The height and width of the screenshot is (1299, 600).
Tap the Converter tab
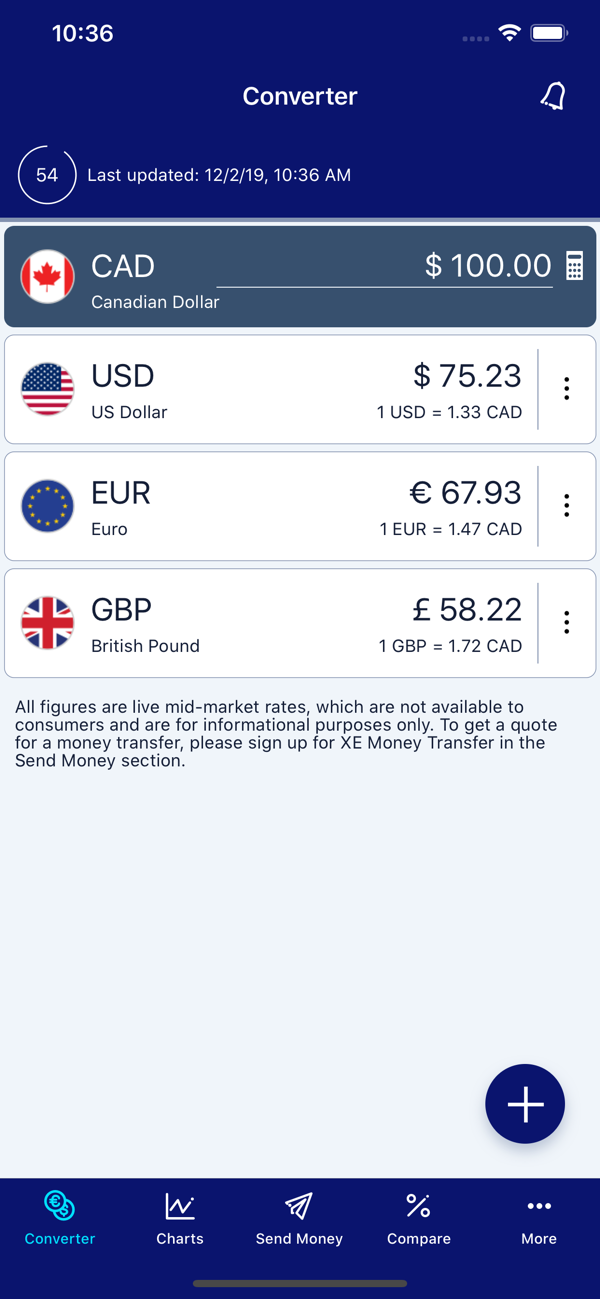[60, 1219]
